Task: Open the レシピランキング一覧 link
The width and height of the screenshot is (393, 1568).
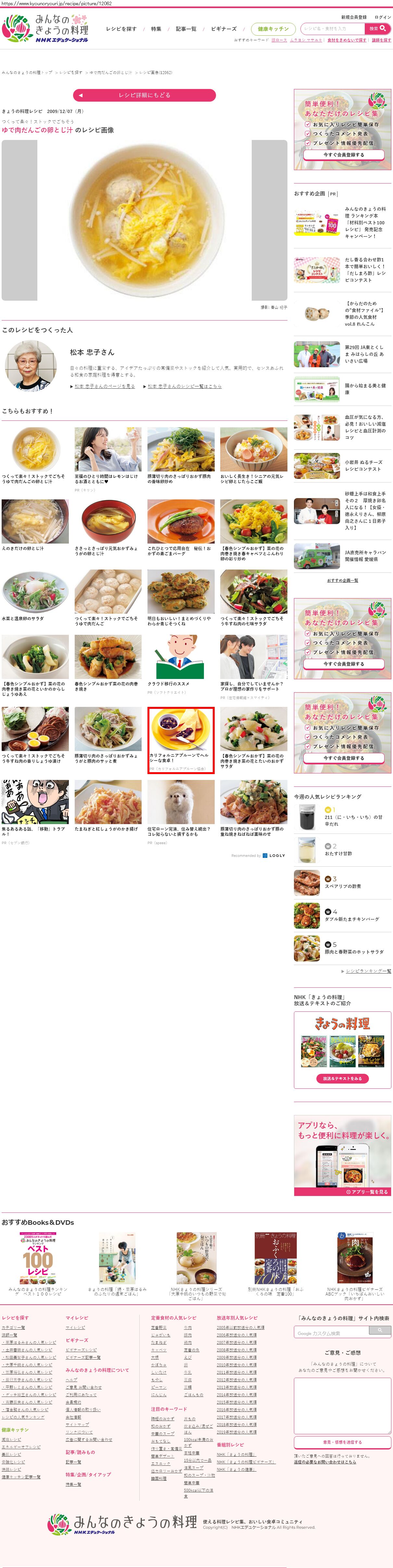Action: 368,971
